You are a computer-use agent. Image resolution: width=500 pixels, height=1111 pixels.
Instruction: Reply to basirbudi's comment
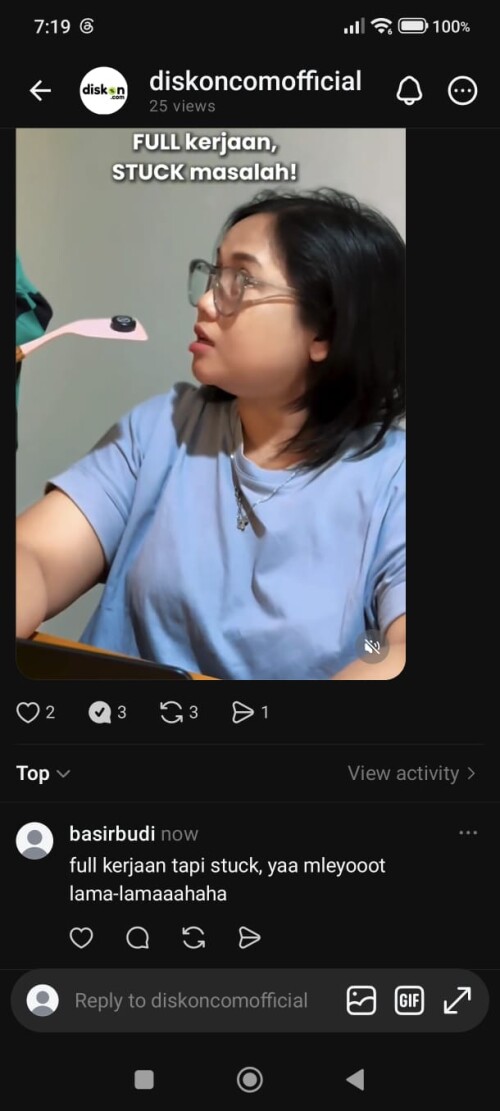point(137,938)
